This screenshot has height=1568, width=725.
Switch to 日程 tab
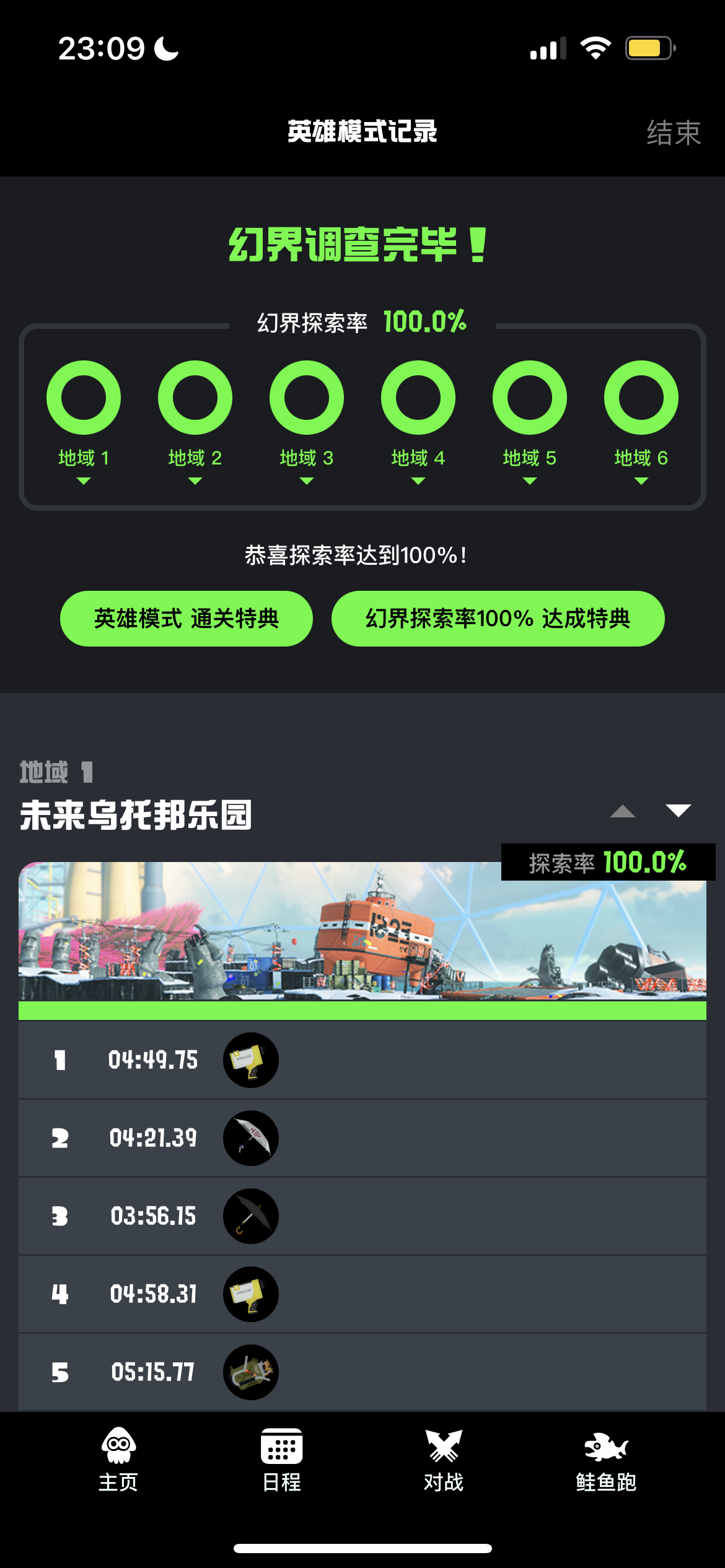click(282, 1460)
